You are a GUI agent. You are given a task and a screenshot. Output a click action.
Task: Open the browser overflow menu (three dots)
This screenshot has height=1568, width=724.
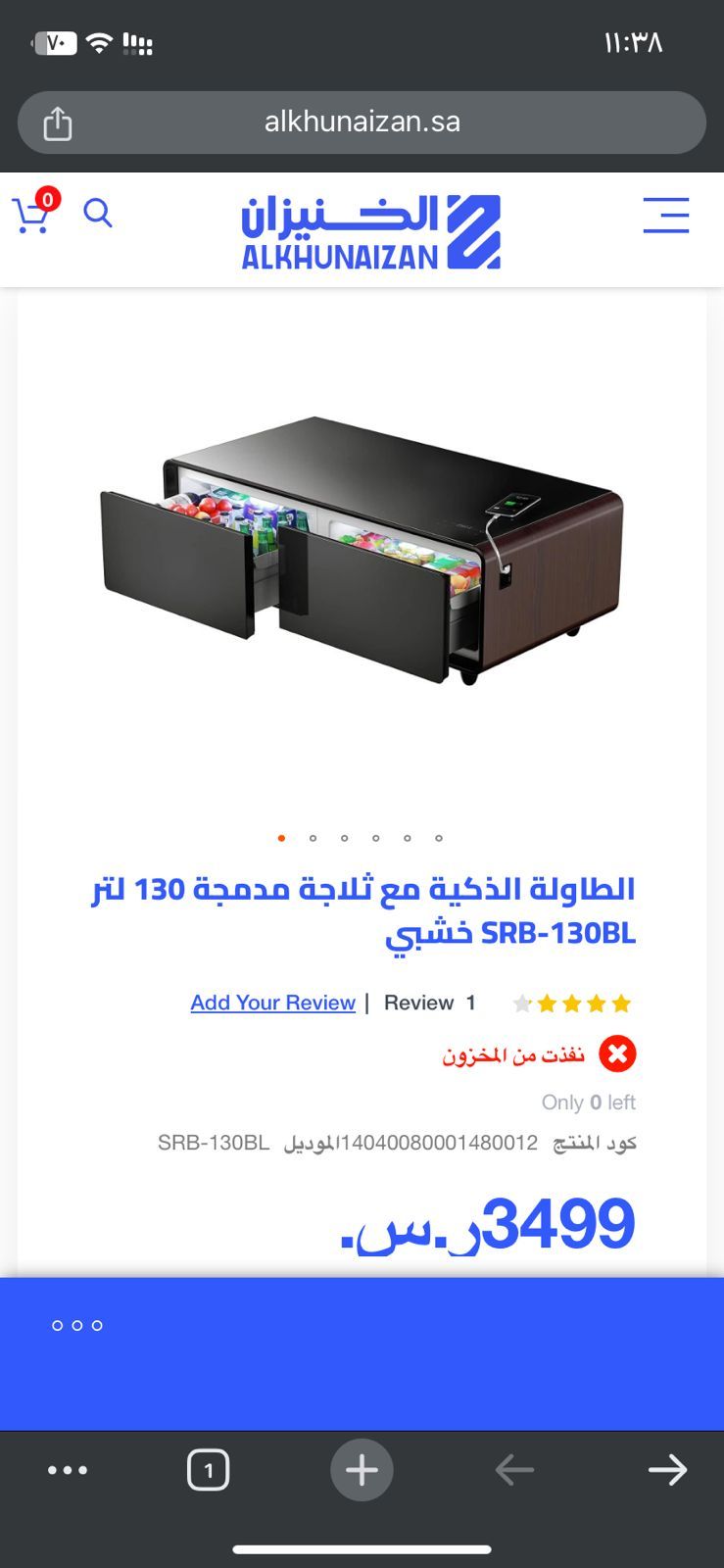pyautogui.click(x=67, y=1469)
